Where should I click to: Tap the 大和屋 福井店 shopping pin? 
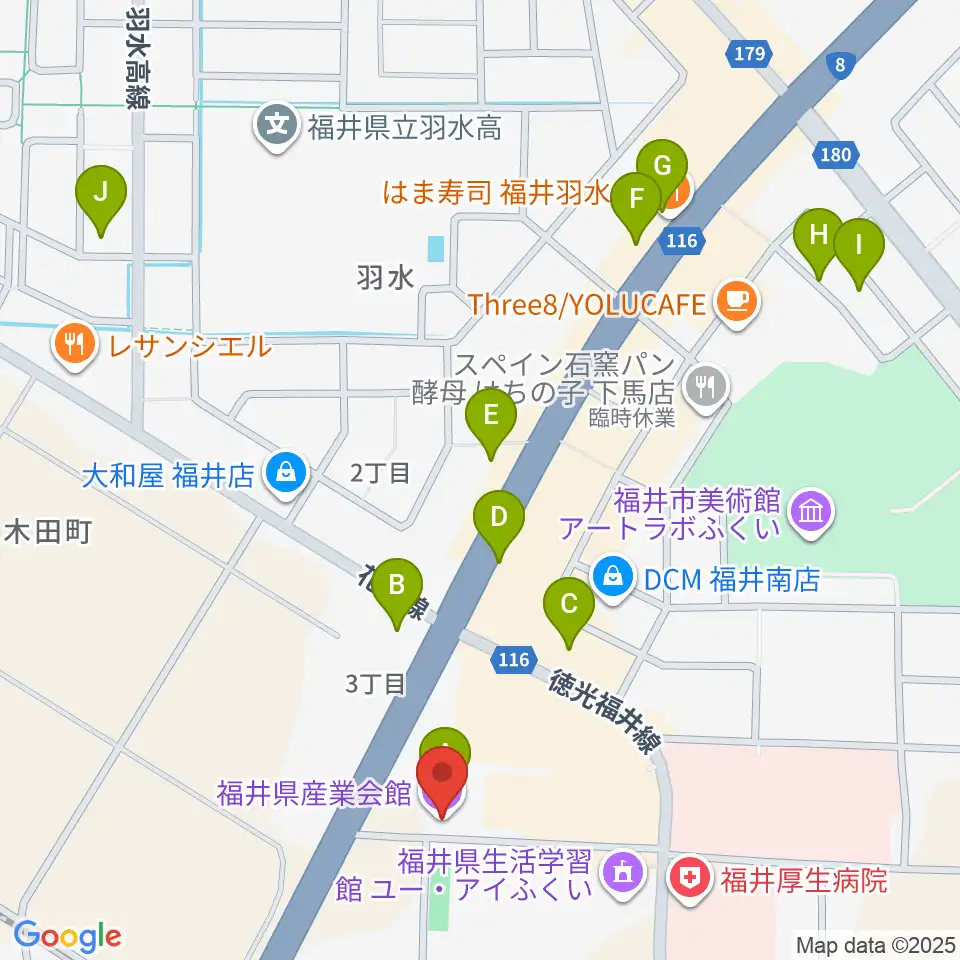pyautogui.click(x=286, y=474)
